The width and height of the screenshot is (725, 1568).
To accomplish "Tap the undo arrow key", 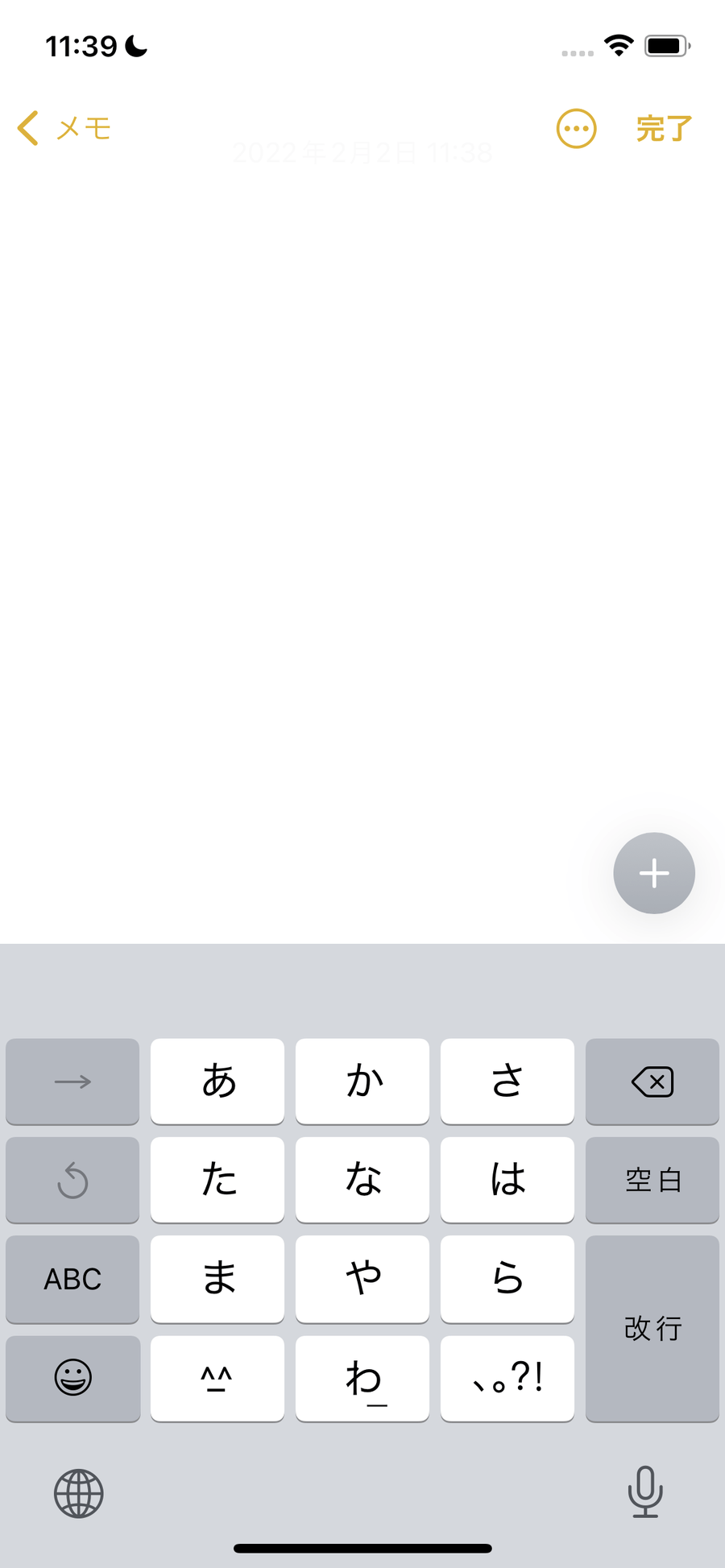I will (x=72, y=1180).
